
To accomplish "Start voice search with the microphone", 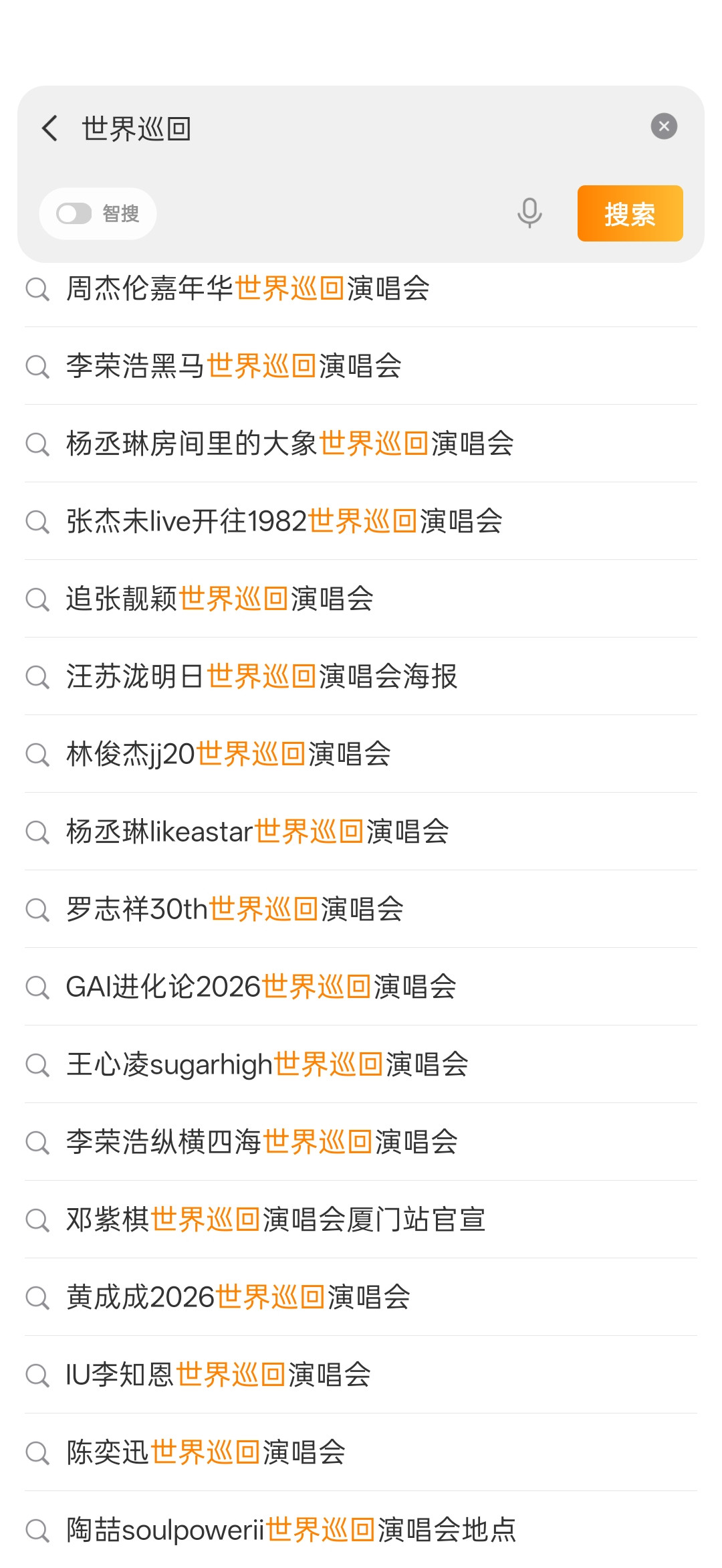I will pyautogui.click(x=529, y=213).
